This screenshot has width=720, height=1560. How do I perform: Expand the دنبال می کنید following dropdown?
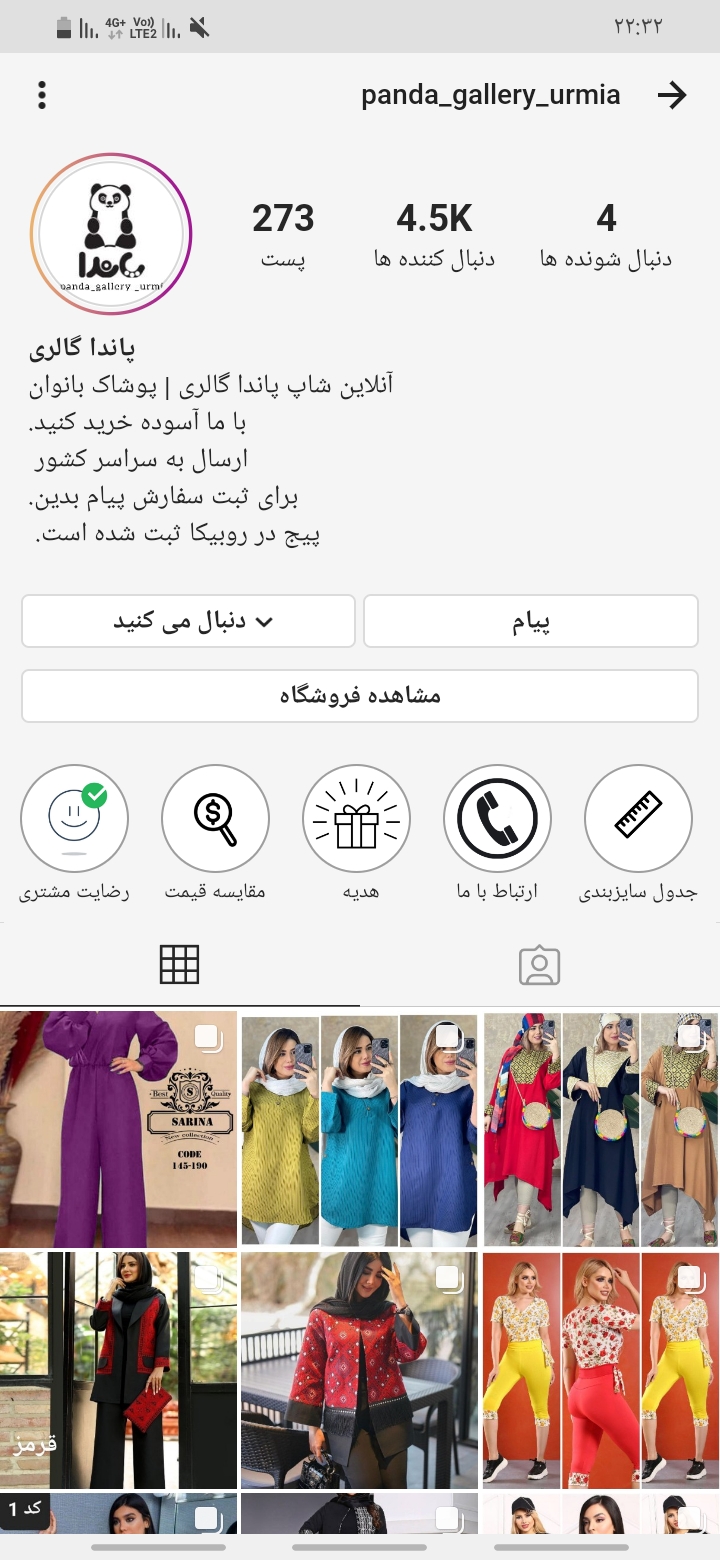click(188, 621)
